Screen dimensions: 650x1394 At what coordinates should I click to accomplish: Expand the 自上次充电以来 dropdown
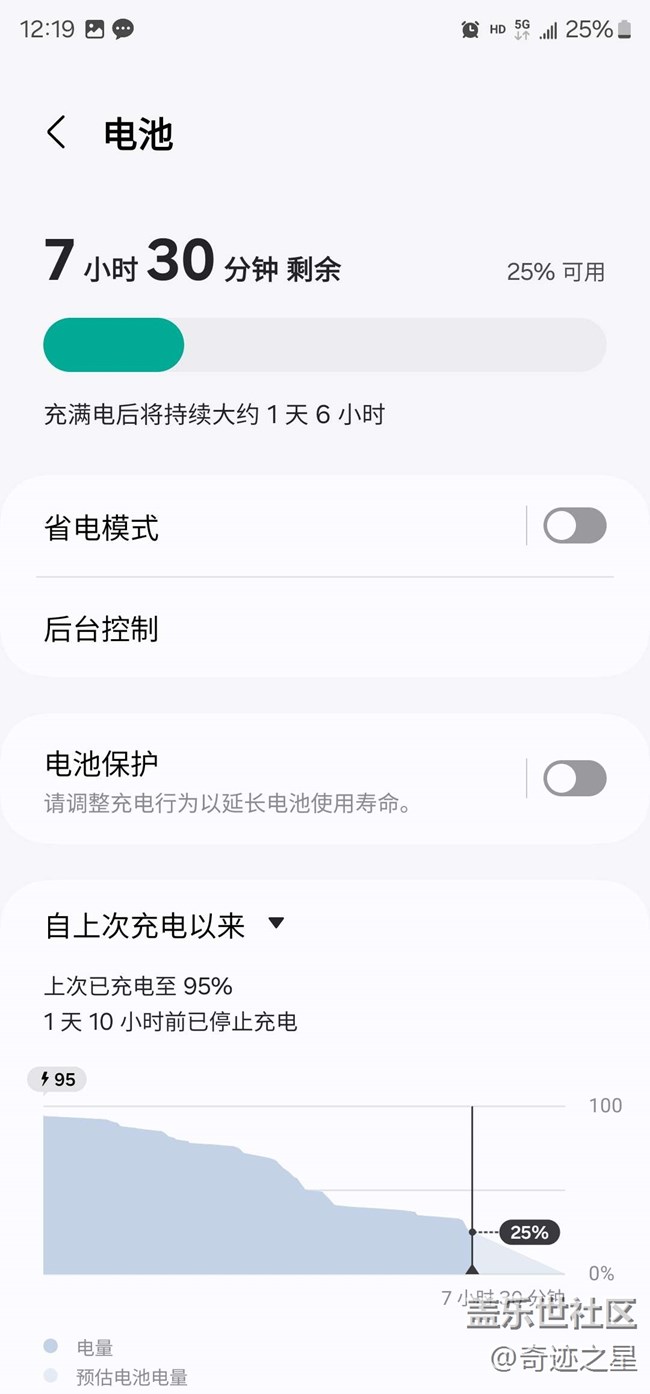coord(276,924)
